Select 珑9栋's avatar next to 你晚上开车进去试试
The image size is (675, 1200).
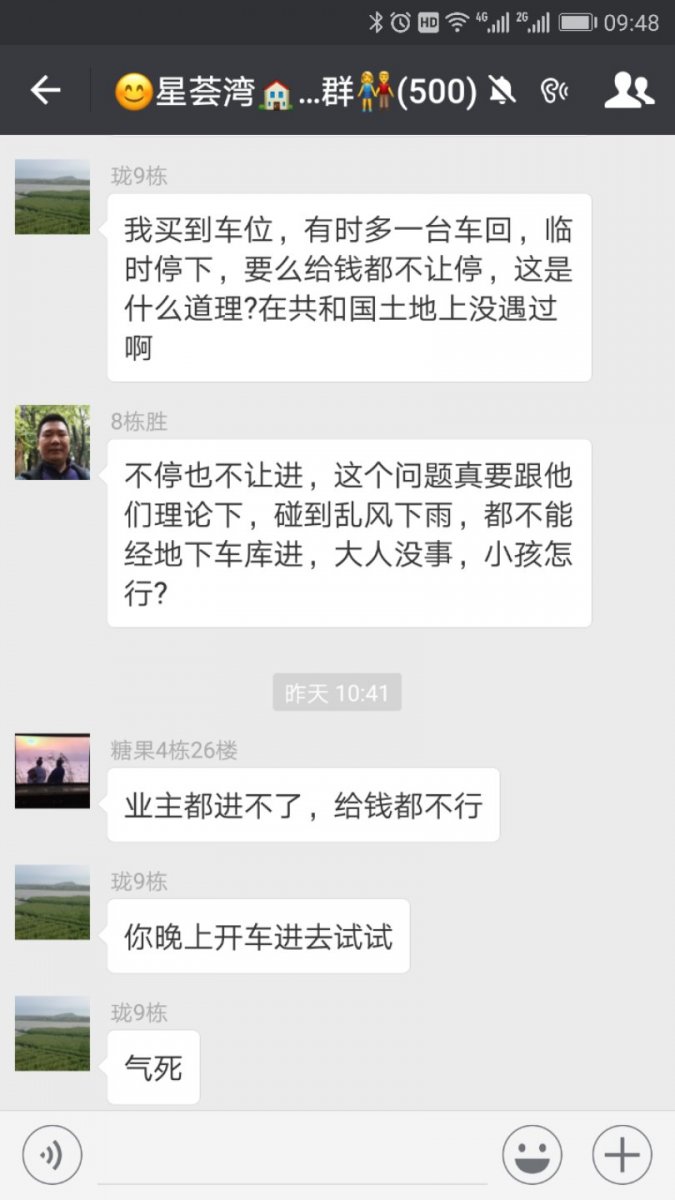[52, 902]
